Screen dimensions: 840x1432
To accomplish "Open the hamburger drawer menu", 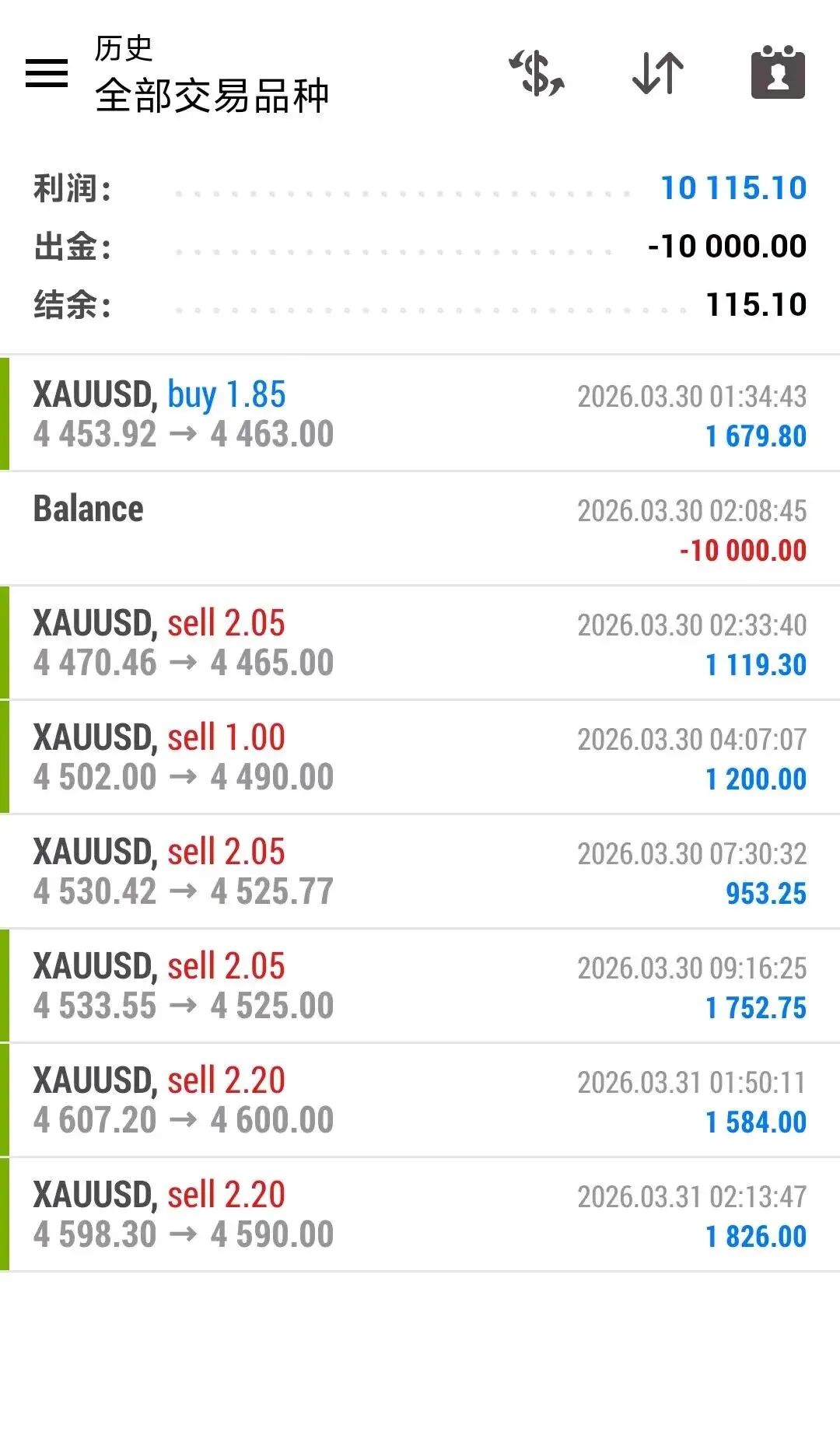I will coord(47,73).
